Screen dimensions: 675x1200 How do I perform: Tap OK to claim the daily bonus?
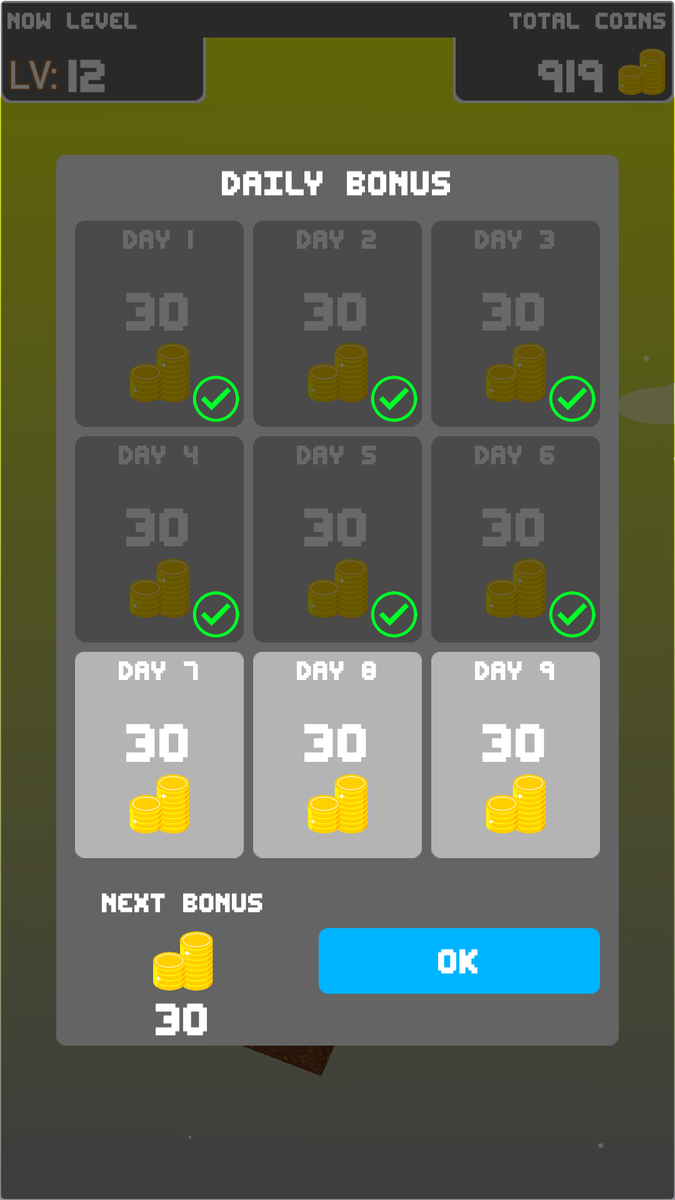(459, 961)
